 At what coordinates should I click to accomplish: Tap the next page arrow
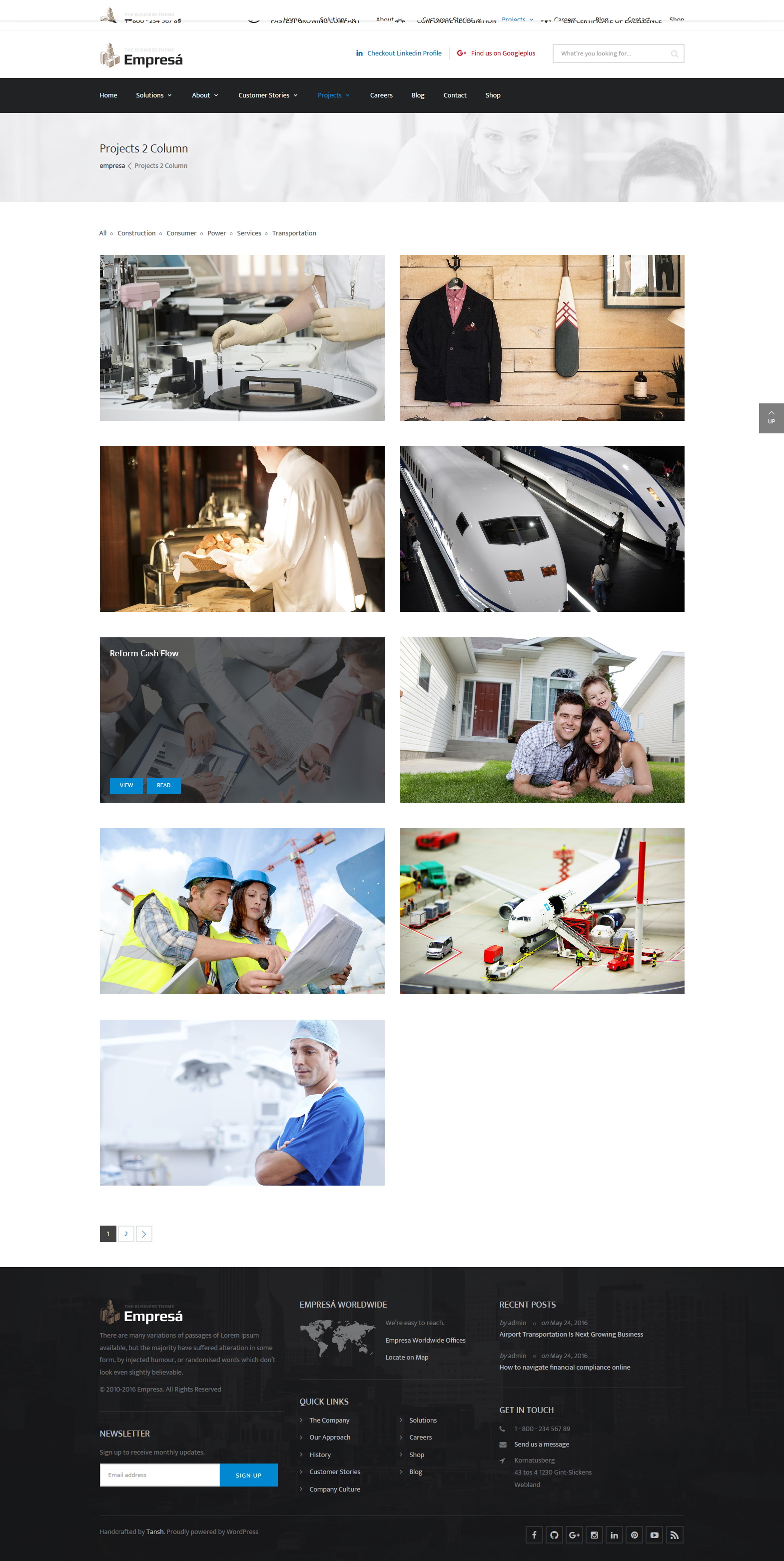point(143,1234)
